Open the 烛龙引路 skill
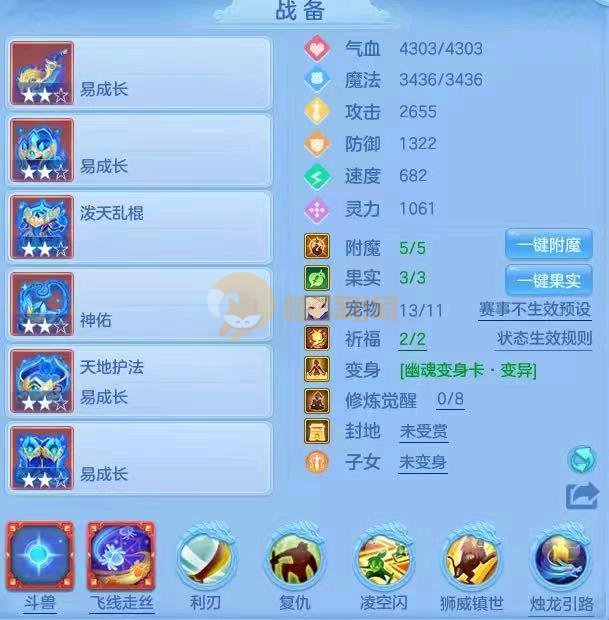 point(560,560)
